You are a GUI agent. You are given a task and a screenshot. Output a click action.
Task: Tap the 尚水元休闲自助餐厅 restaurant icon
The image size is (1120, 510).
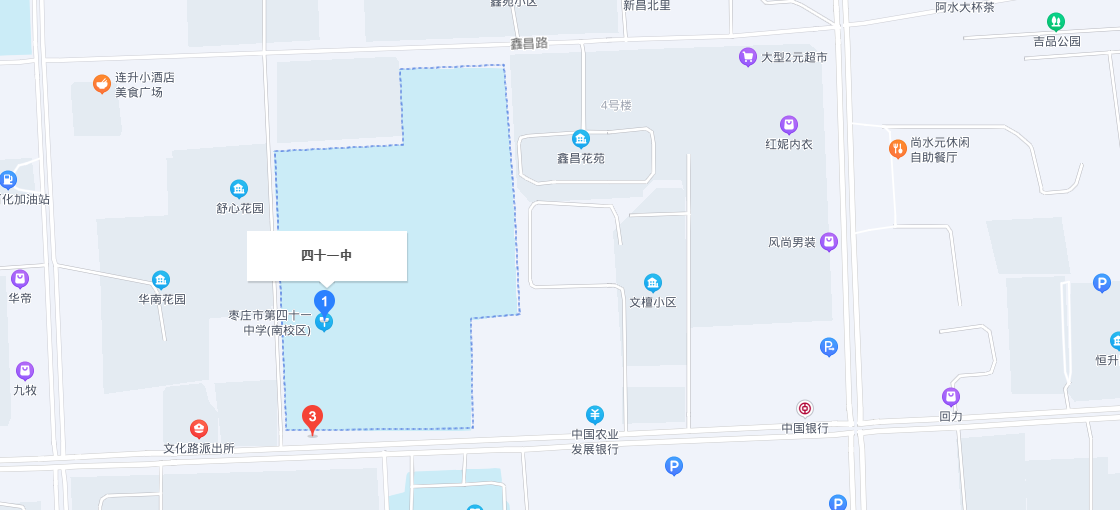[898, 149]
